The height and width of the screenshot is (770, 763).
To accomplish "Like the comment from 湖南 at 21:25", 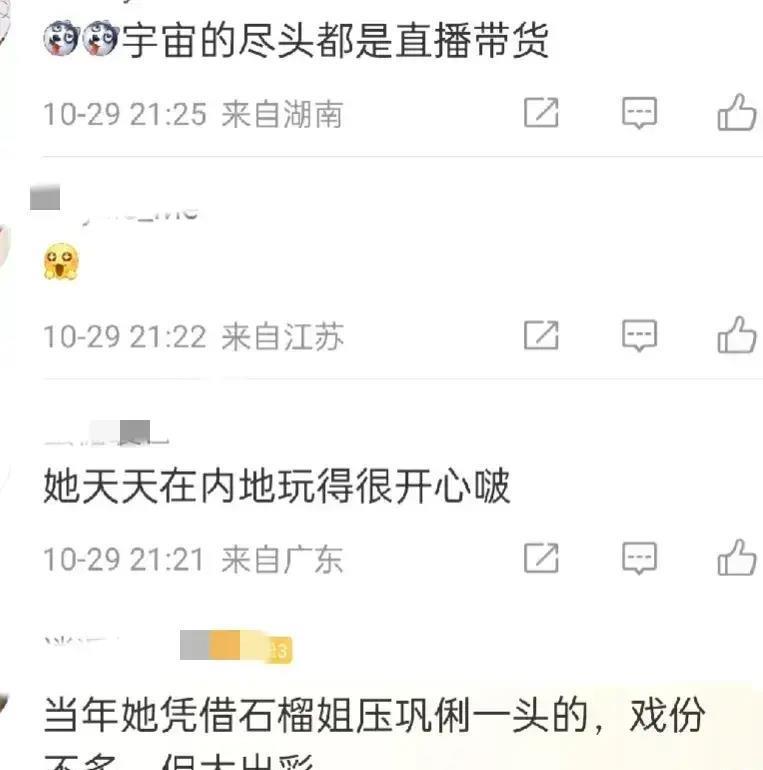I will [737, 113].
